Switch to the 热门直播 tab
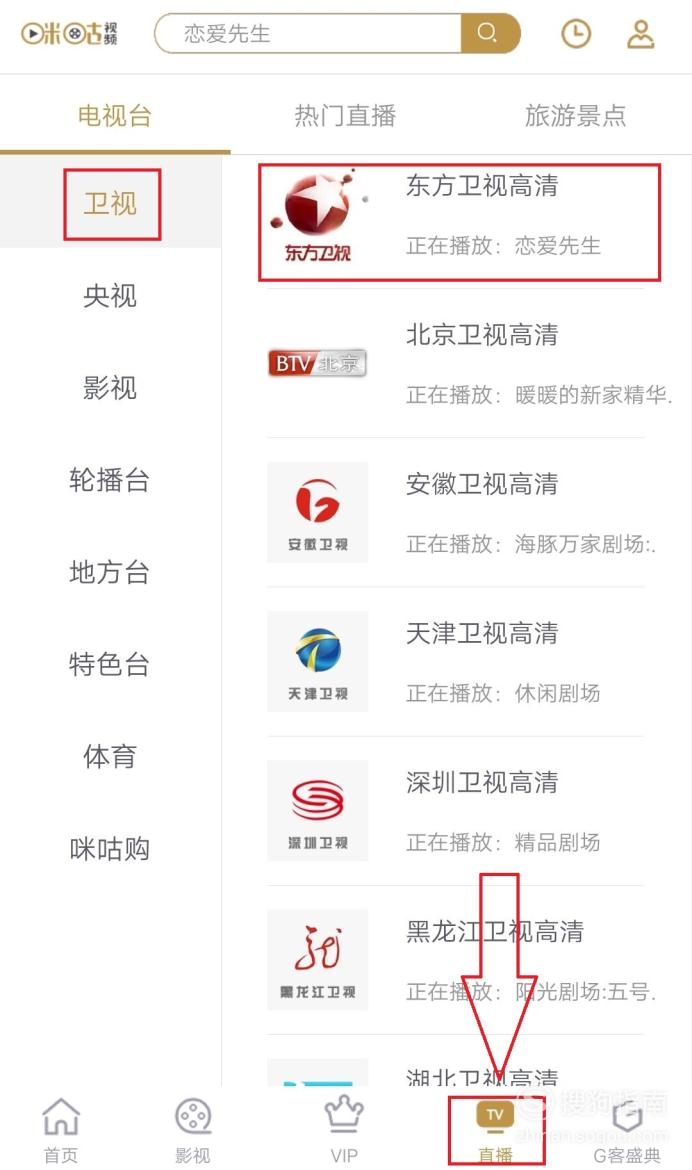Screen dimensions: 692x1170 345,116
